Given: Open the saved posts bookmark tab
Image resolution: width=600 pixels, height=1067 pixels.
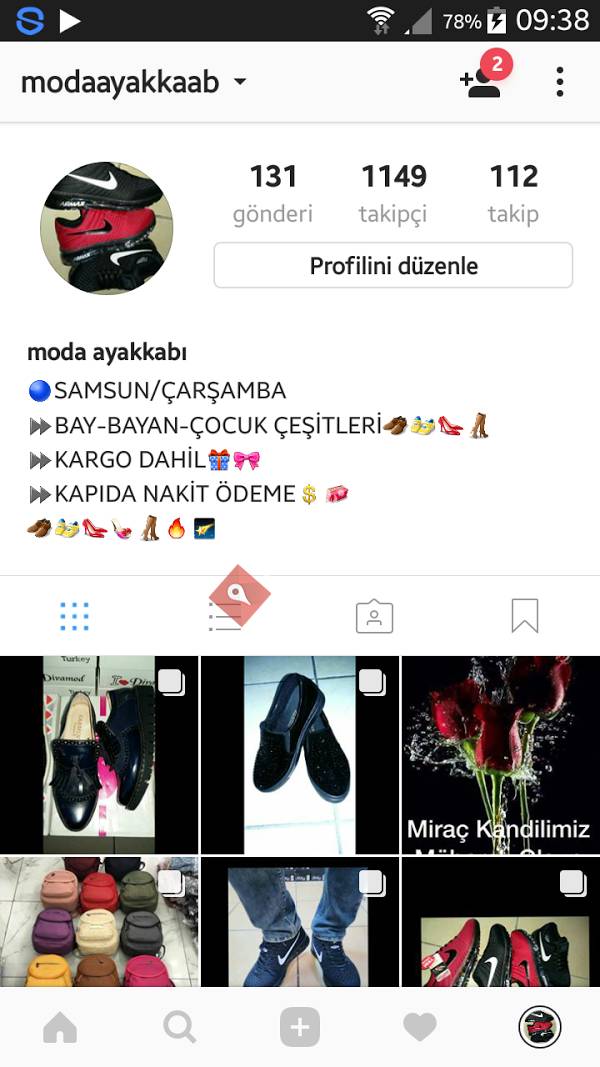Looking at the screenshot, I should point(524,616).
